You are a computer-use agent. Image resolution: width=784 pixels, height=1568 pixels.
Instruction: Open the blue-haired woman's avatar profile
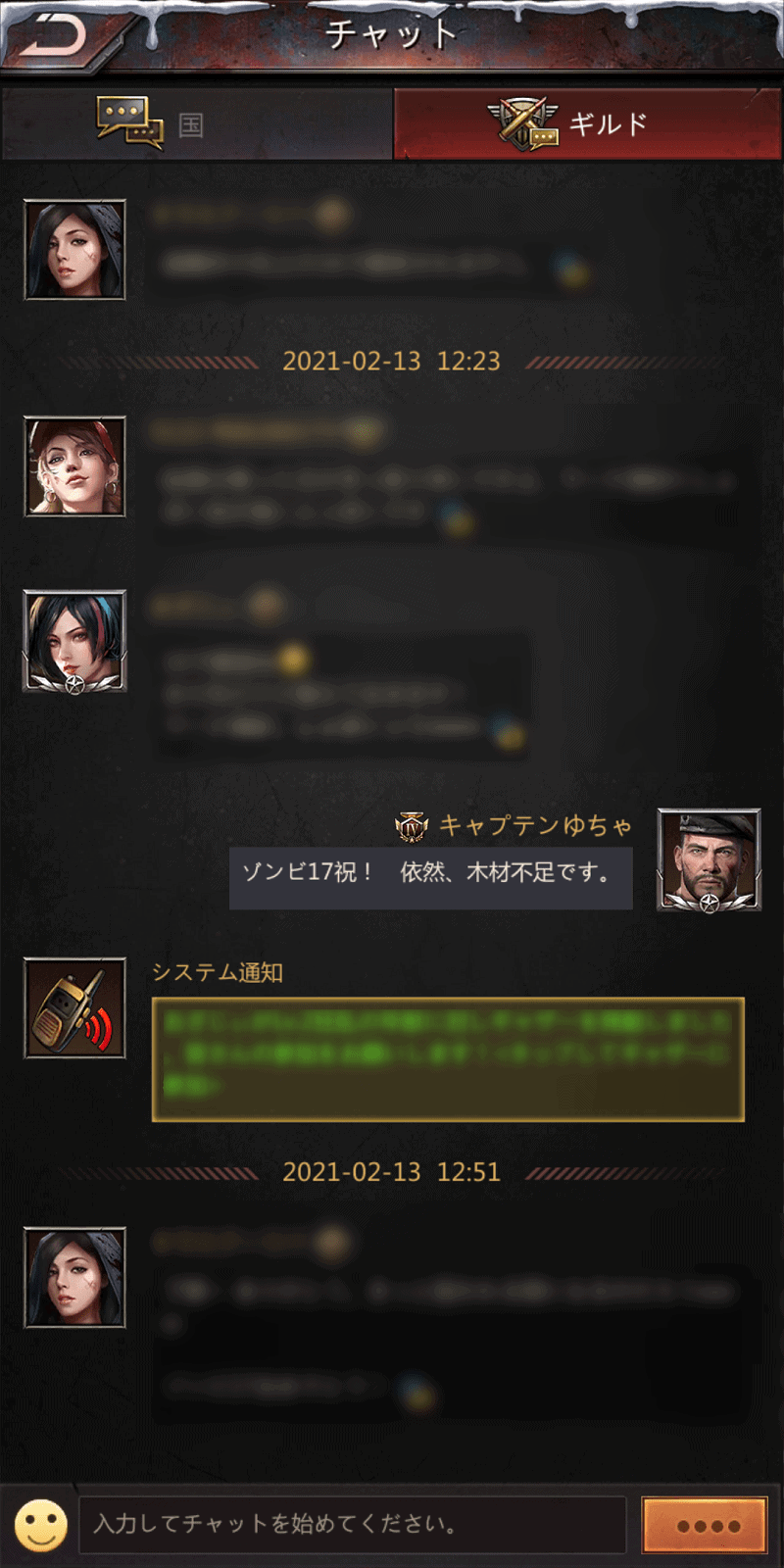pos(74,641)
